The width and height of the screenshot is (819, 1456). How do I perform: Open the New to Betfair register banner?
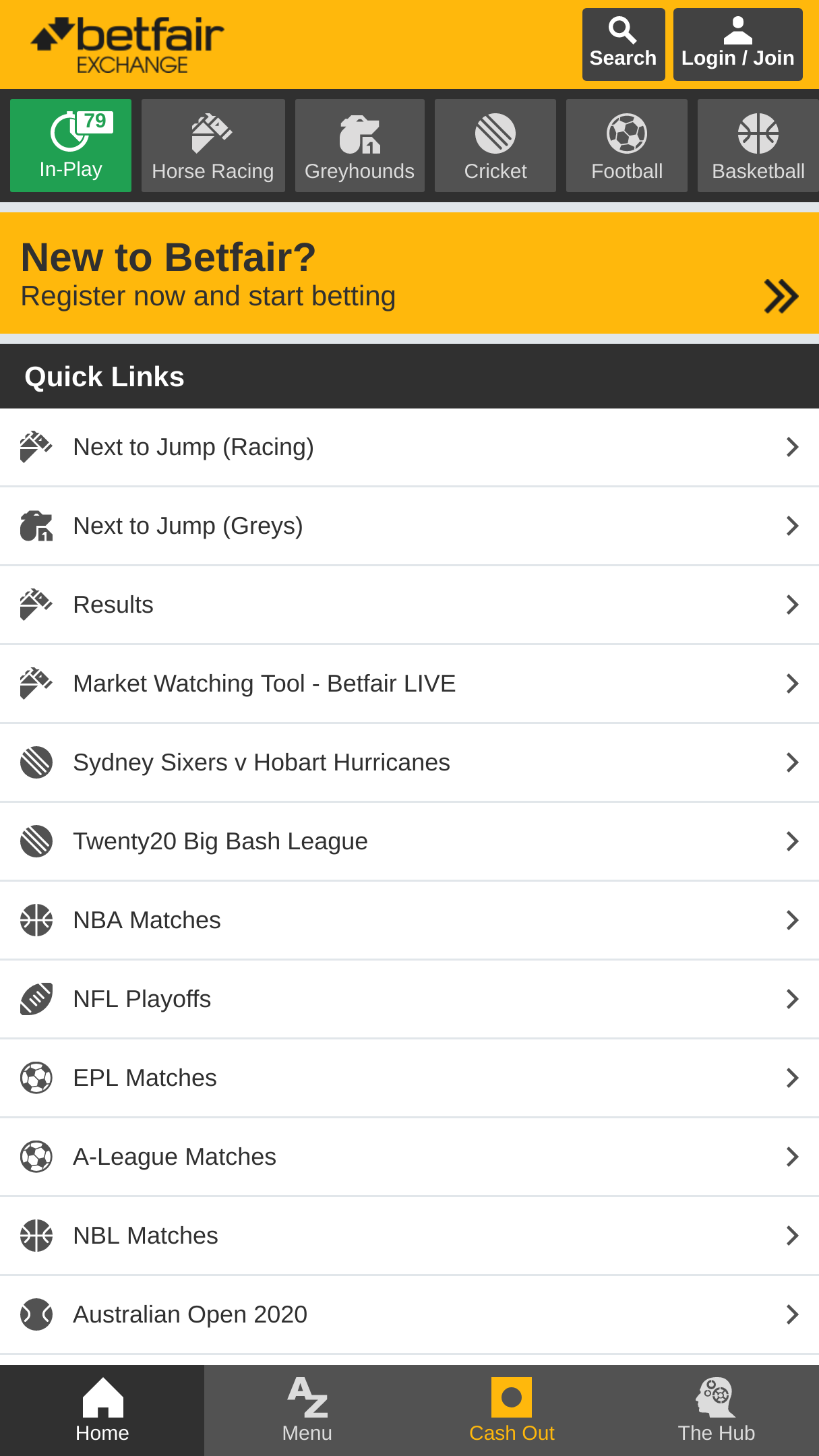[409, 273]
